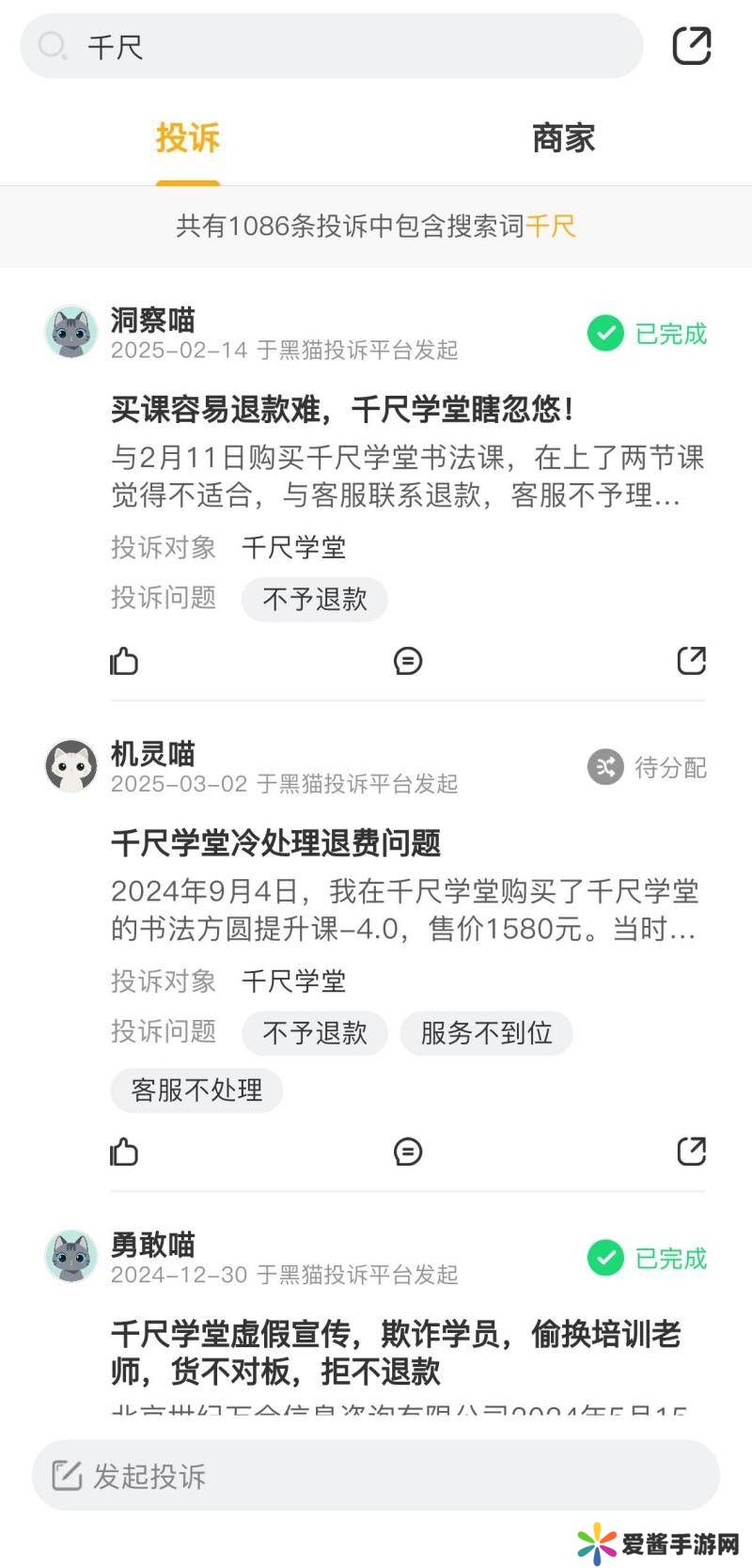Tap the search box containing 千尺
The image size is (752, 1568).
329,46
